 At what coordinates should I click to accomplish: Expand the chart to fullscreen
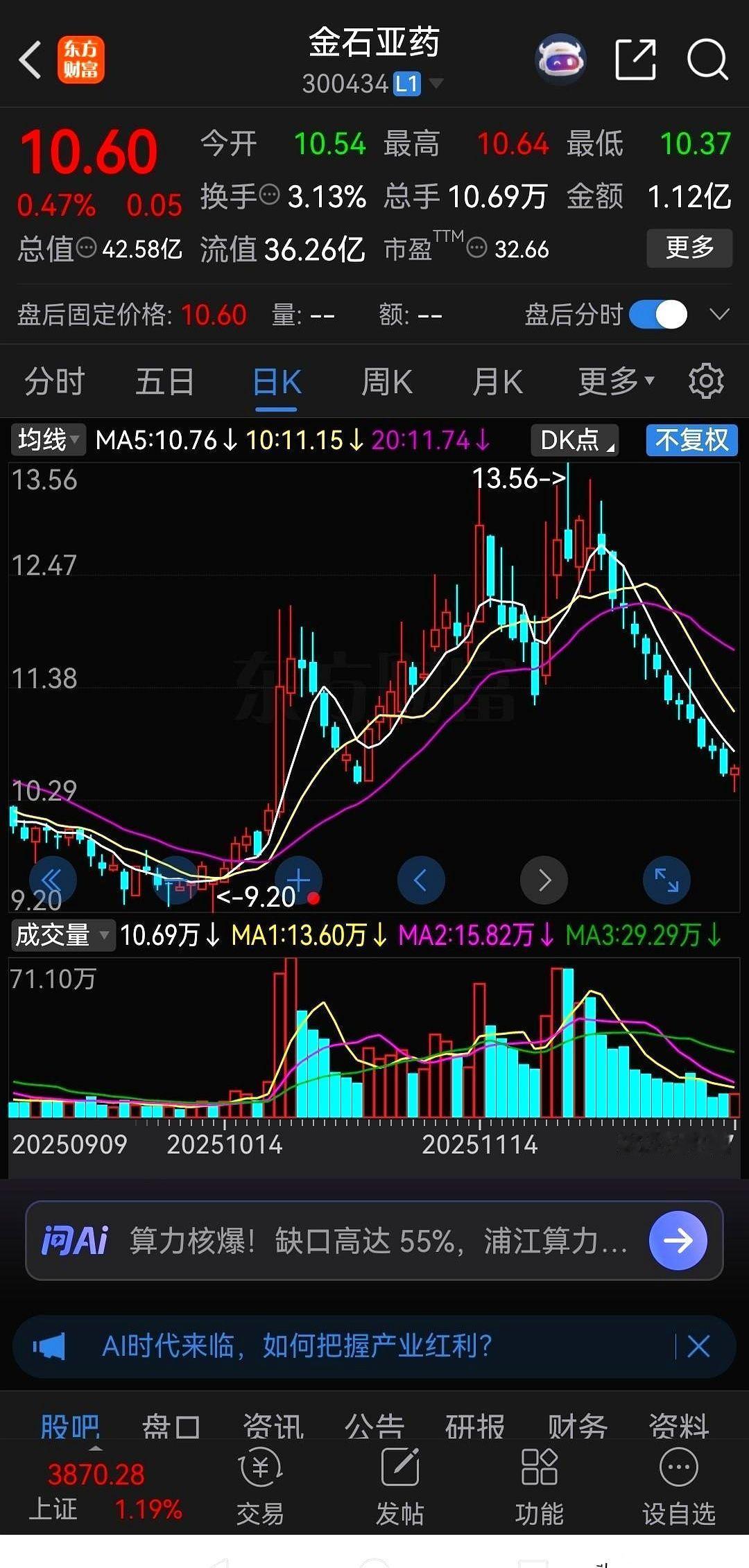coord(666,879)
